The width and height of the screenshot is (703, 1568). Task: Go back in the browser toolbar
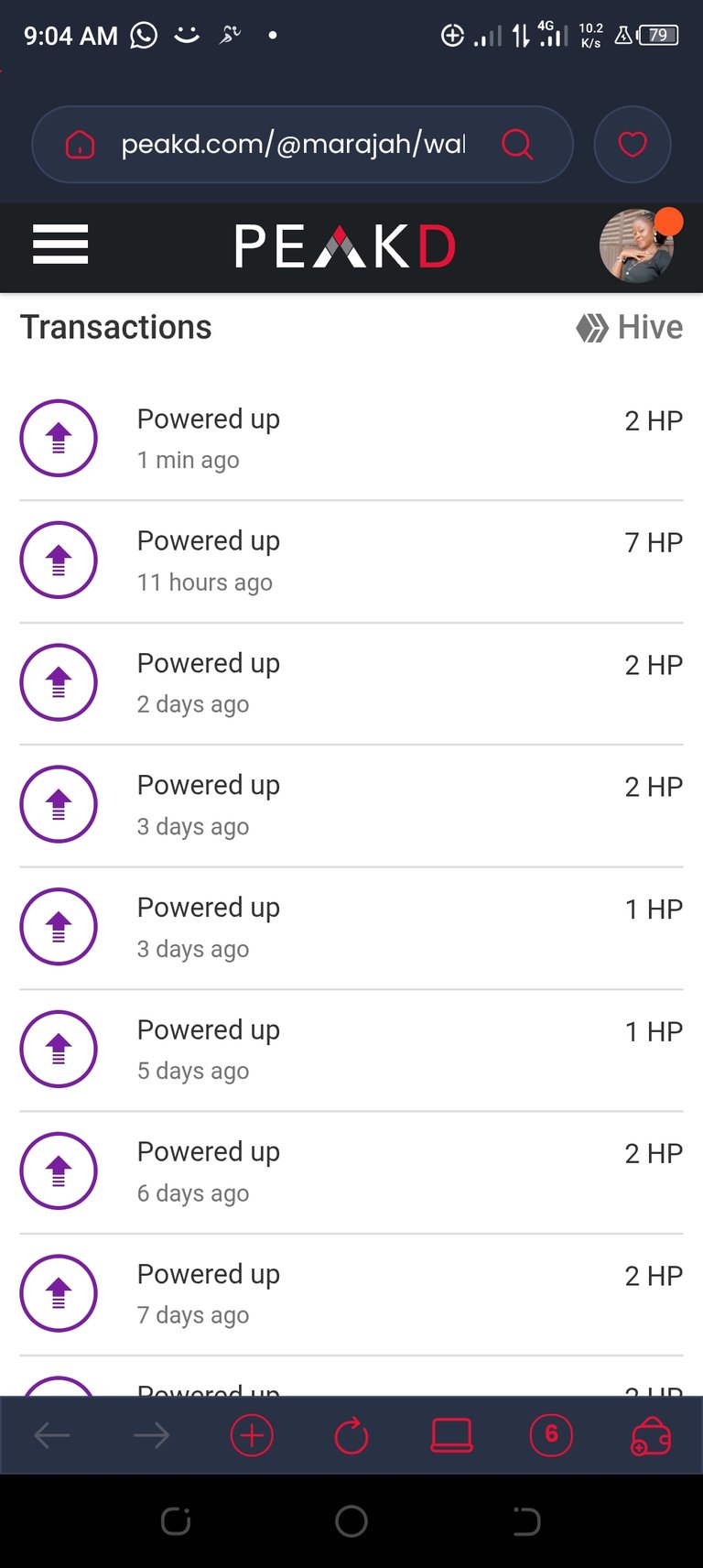pos(52,1435)
